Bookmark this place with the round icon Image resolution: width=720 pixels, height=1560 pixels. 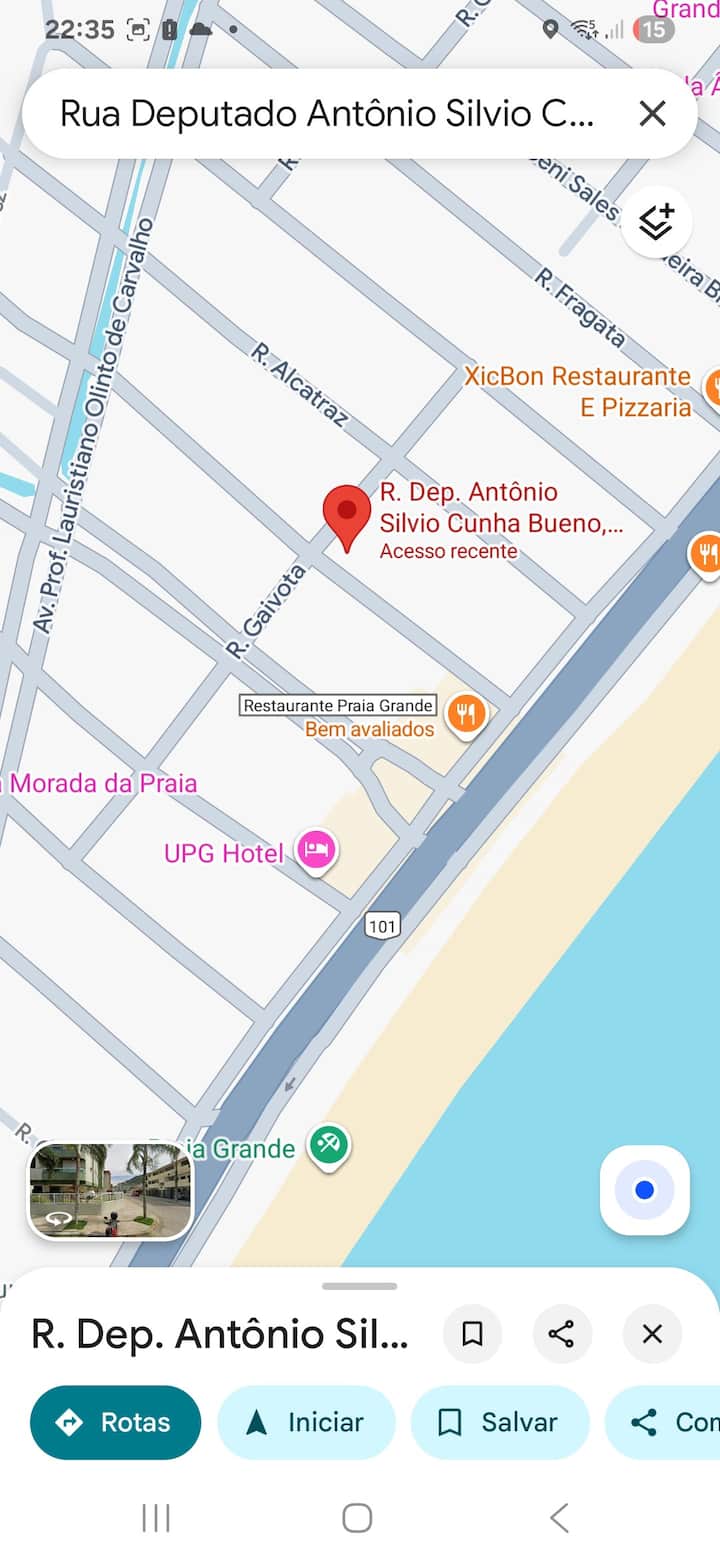point(472,1334)
